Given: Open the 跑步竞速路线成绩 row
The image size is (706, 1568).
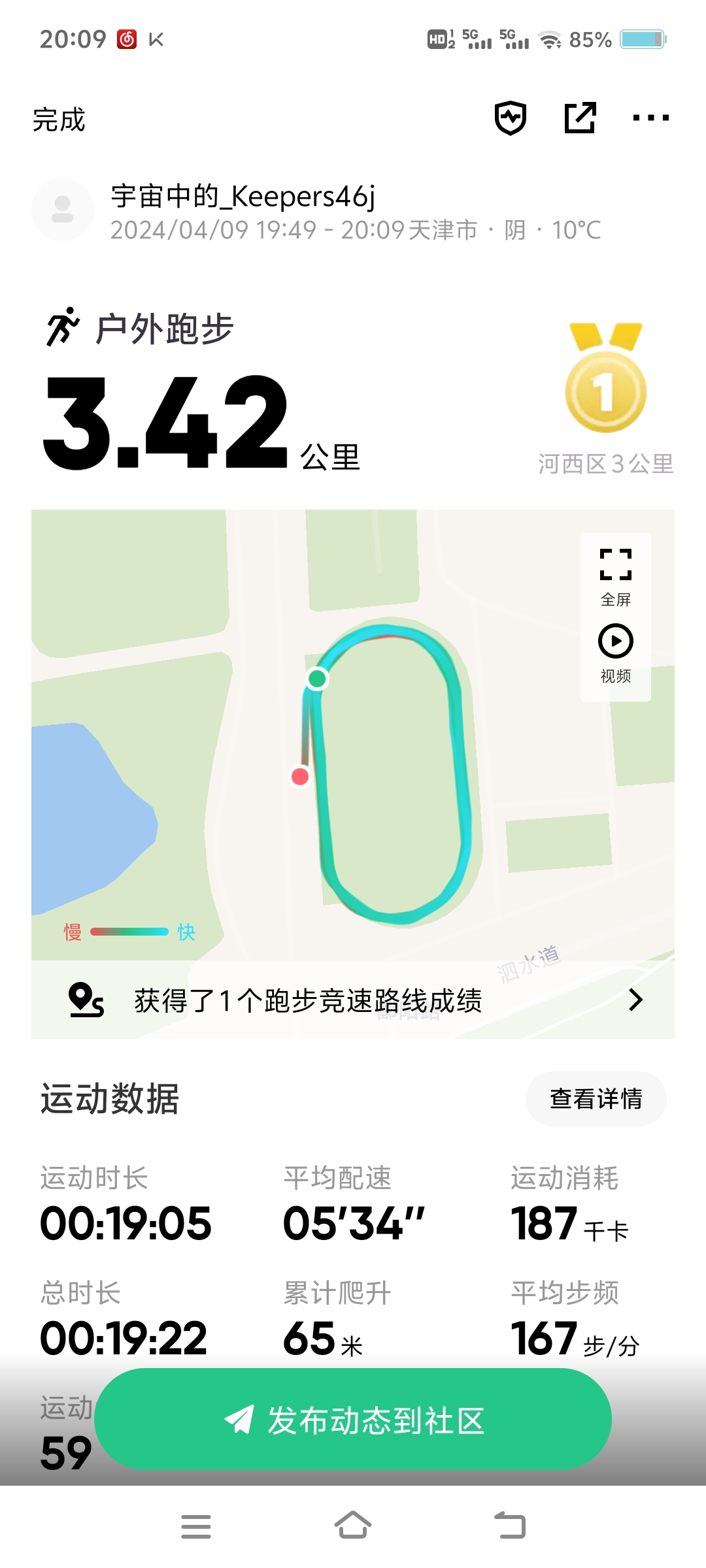Looking at the screenshot, I should pos(353,1000).
